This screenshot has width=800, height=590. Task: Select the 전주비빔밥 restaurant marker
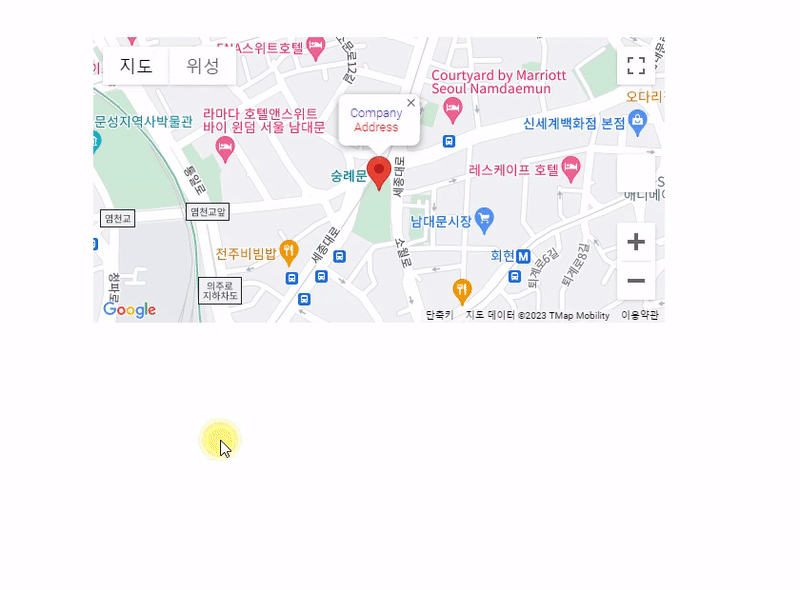click(x=289, y=250)
